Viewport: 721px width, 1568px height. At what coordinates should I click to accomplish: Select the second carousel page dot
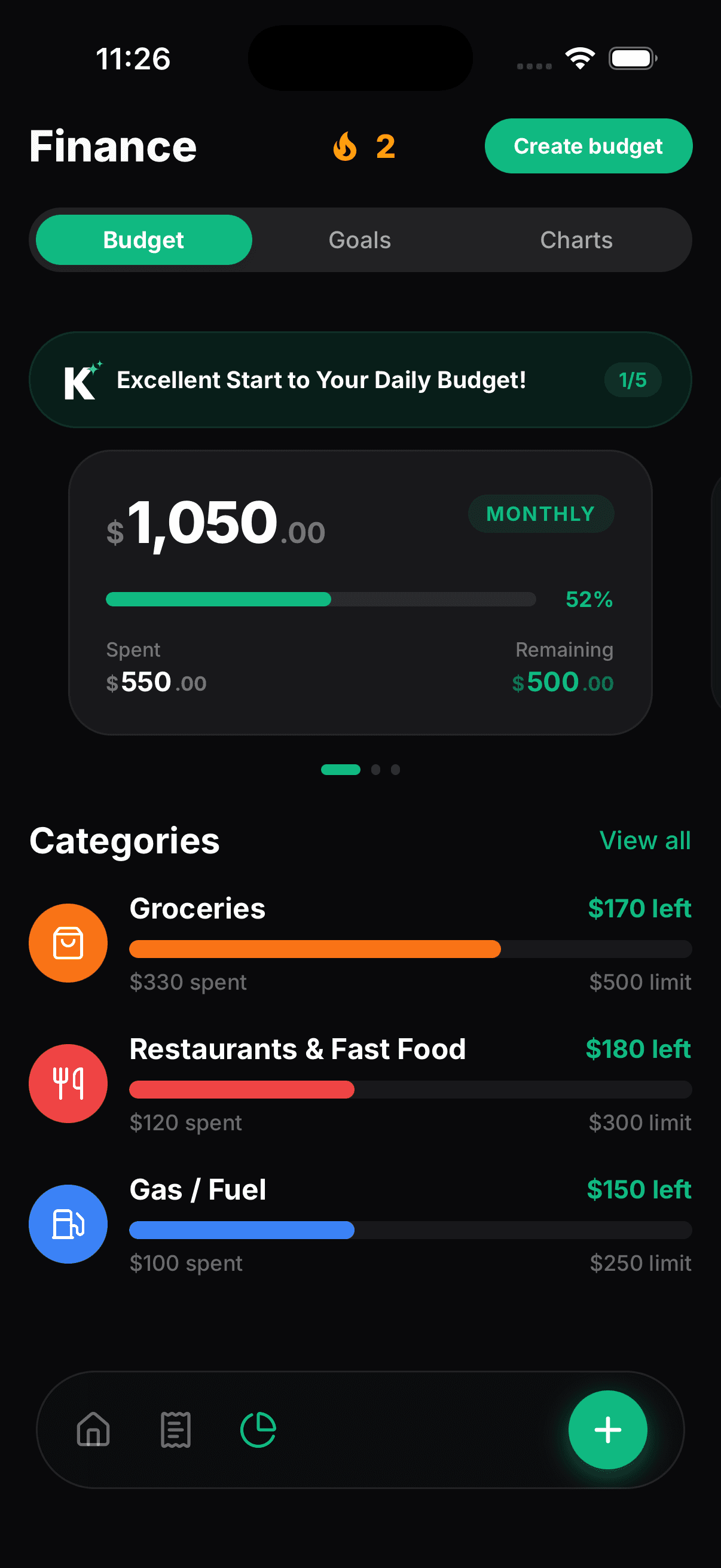click(376, 770)
